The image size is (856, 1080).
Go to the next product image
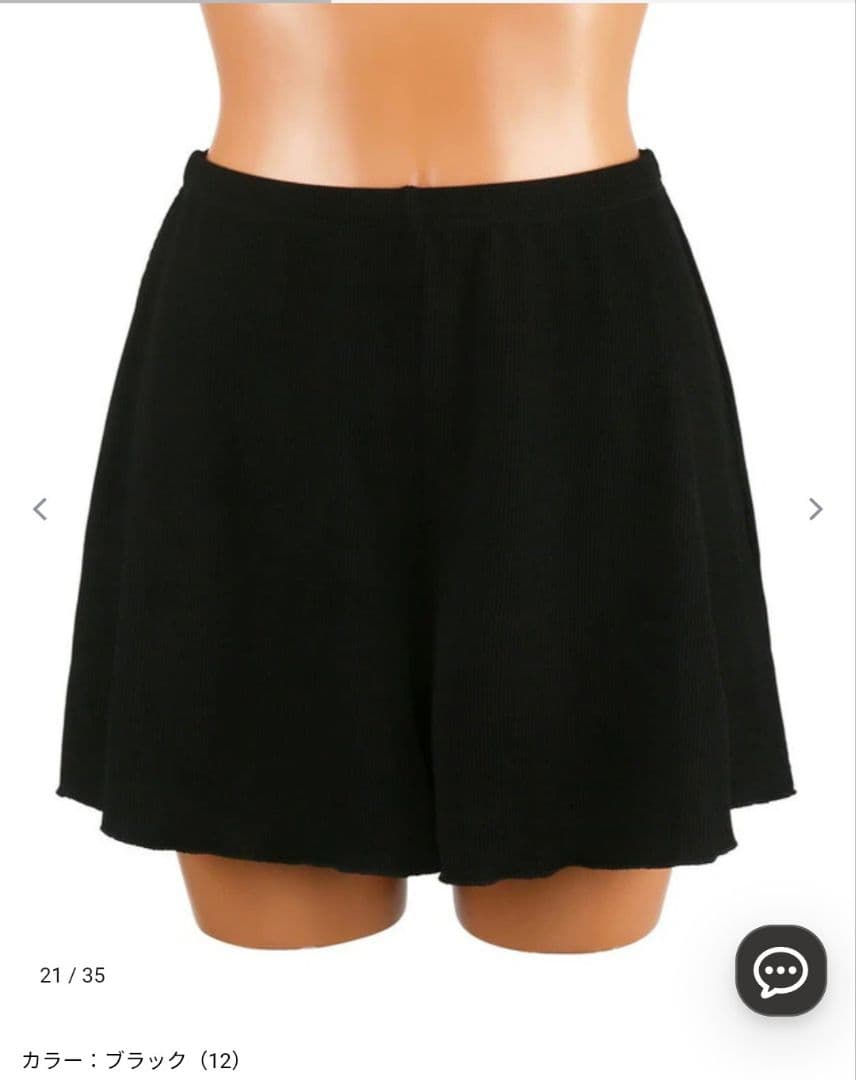click(x=815, y=509)
